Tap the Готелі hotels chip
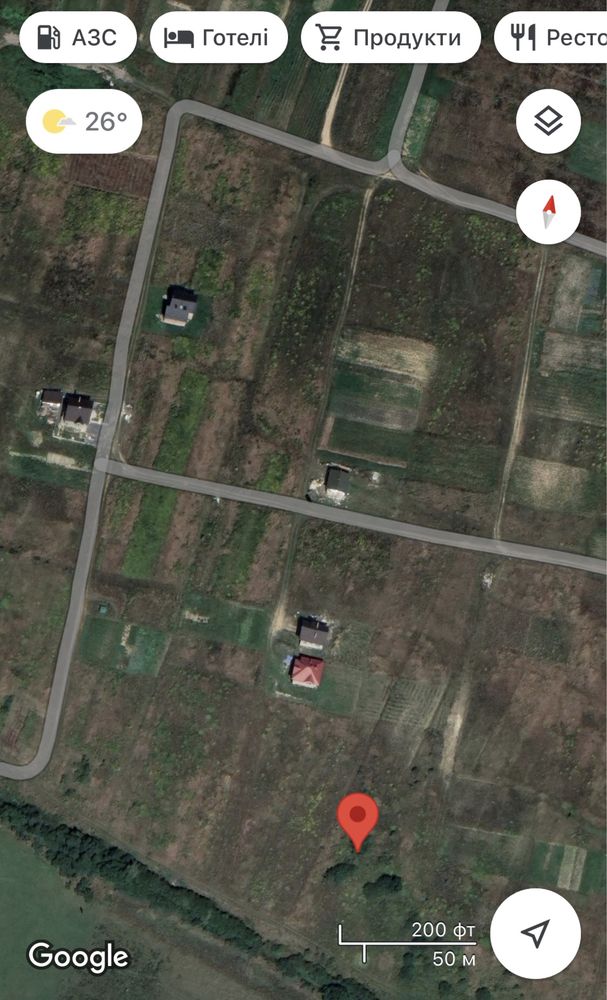Viewport: 607px width, 1000px height. [219, 38]
